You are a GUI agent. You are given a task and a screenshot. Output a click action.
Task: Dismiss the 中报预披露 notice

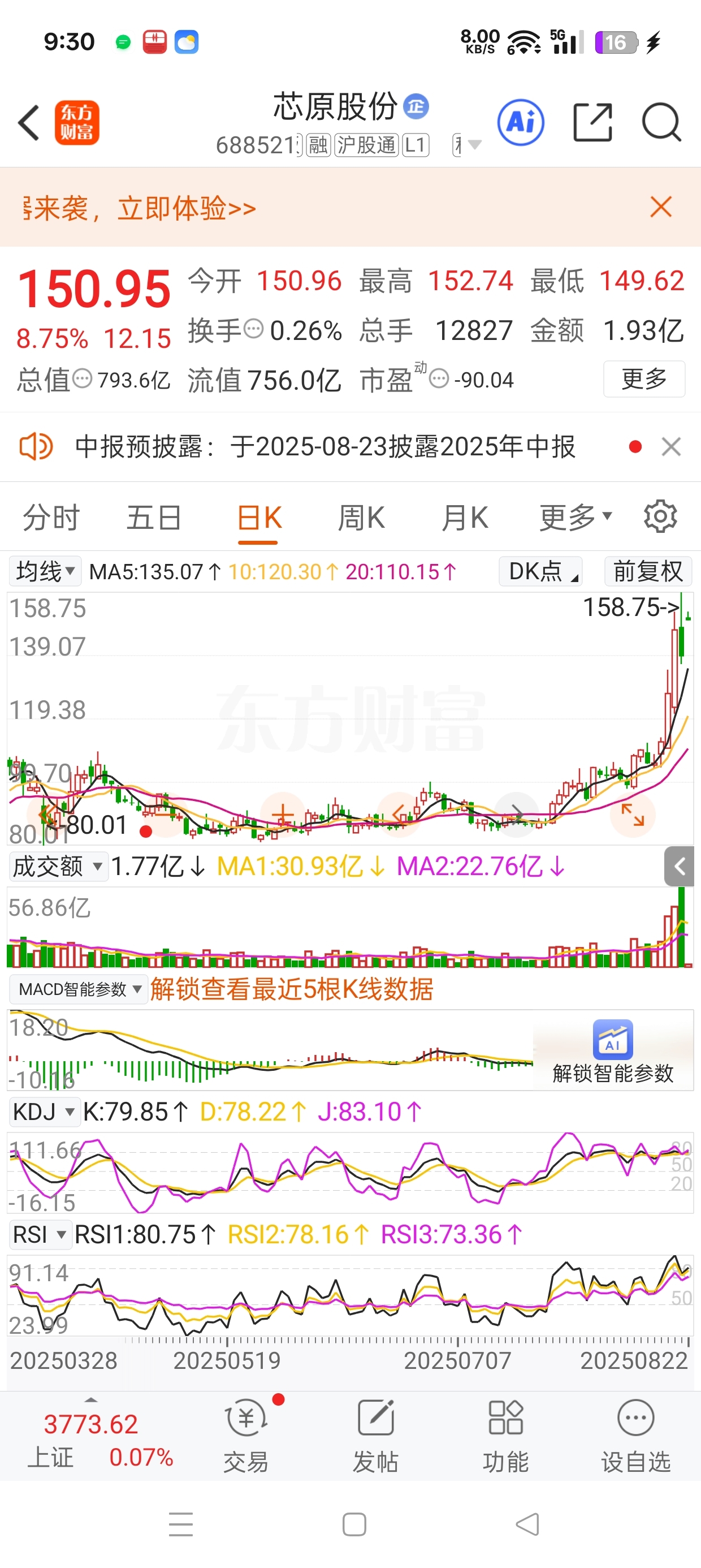click(x=671, y=447)
